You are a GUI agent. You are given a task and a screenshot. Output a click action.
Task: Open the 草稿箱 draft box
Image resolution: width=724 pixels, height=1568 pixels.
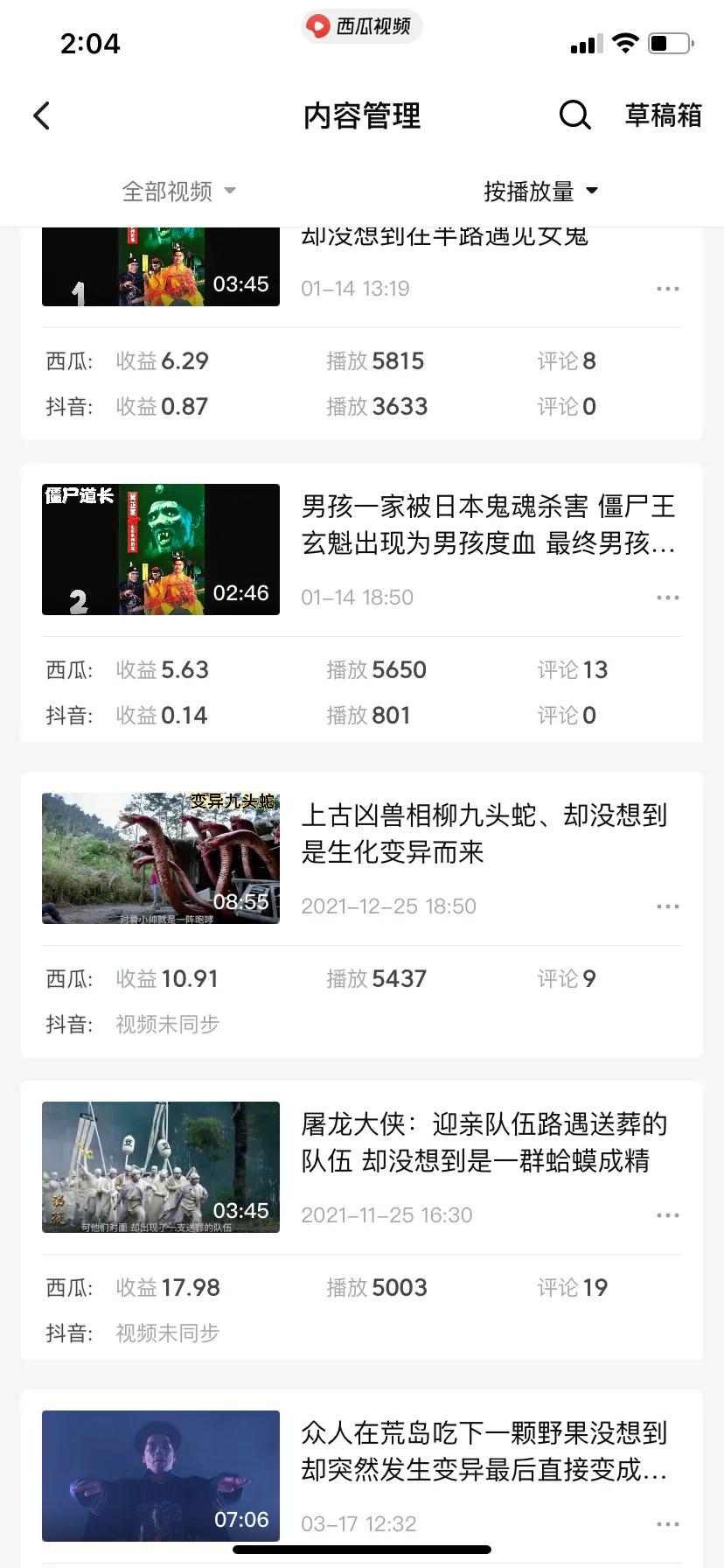663,115
